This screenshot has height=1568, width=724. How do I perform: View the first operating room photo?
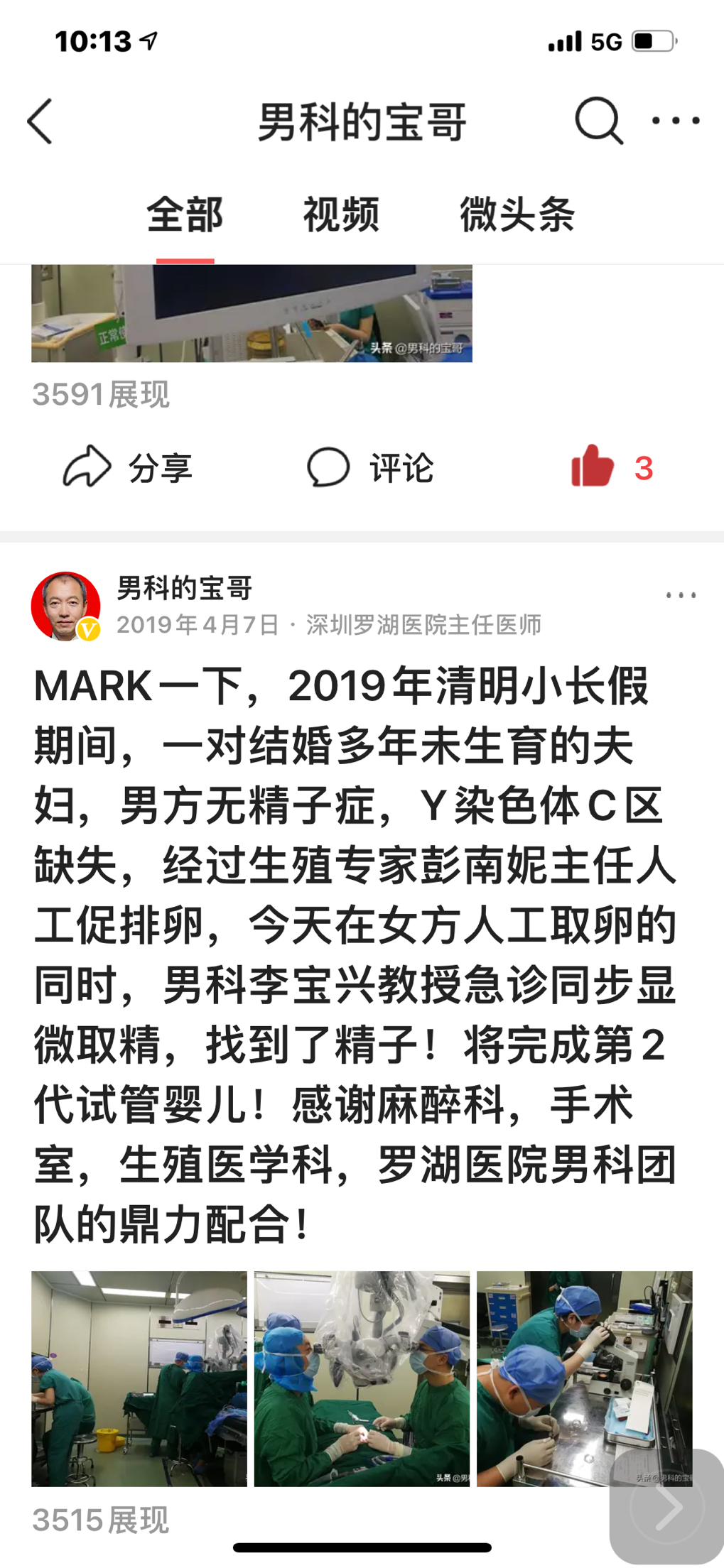click(139, 1378)
